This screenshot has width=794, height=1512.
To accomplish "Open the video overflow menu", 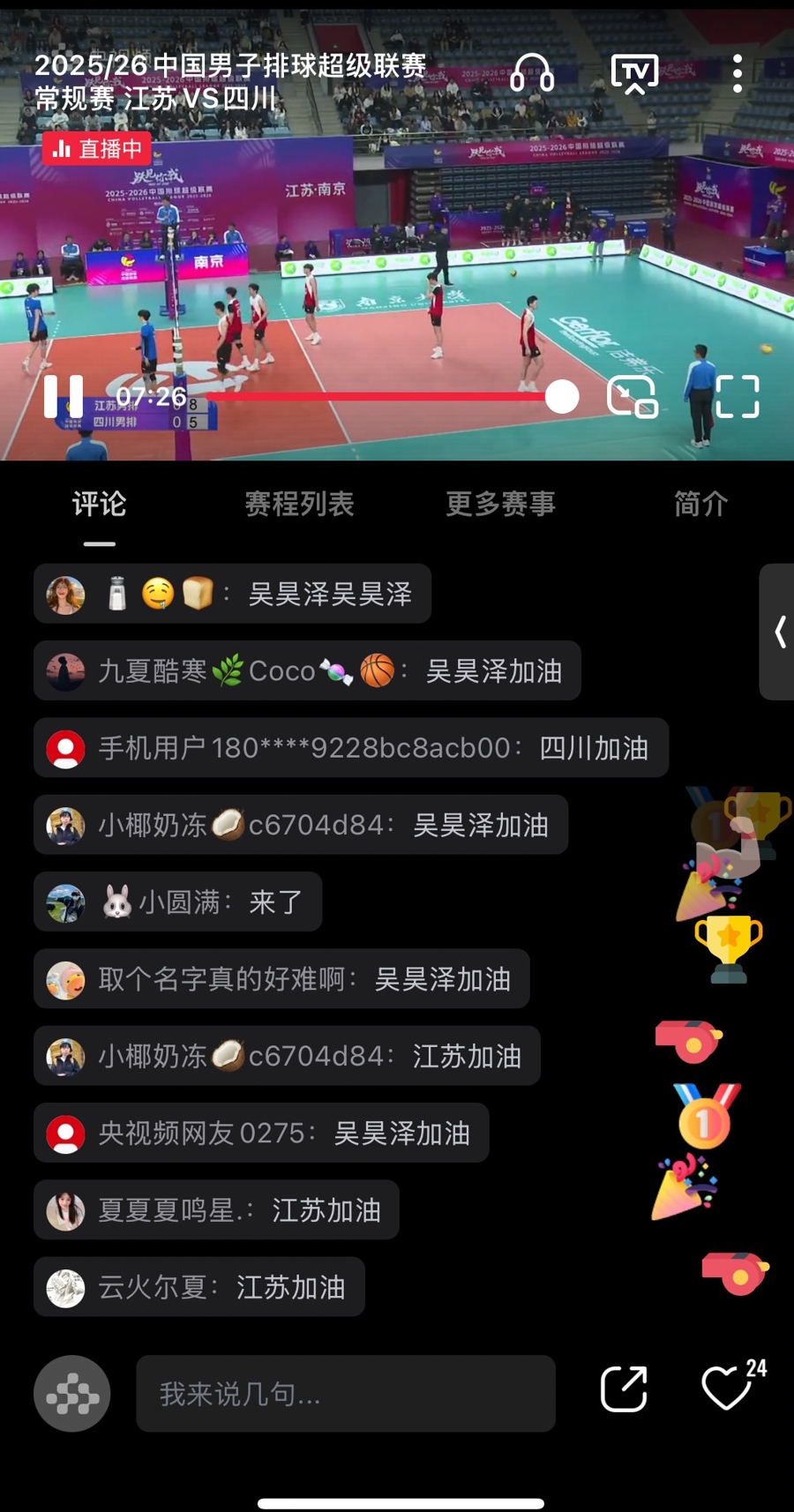I will tap(738, 73).
